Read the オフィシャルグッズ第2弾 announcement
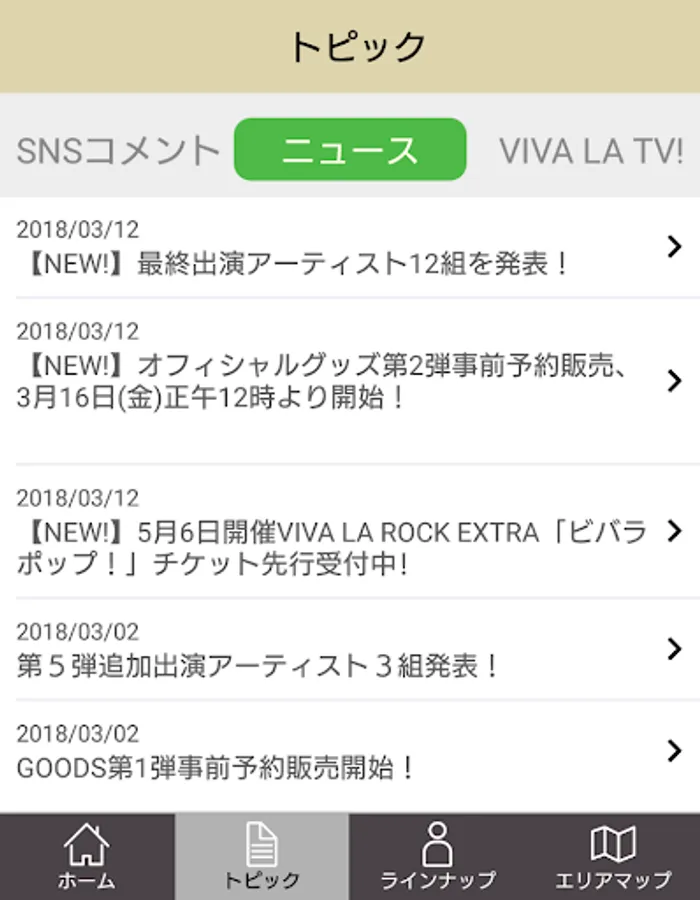Image resolution: width=700 pixels, height=900 pixels. [x=350, y=380]
